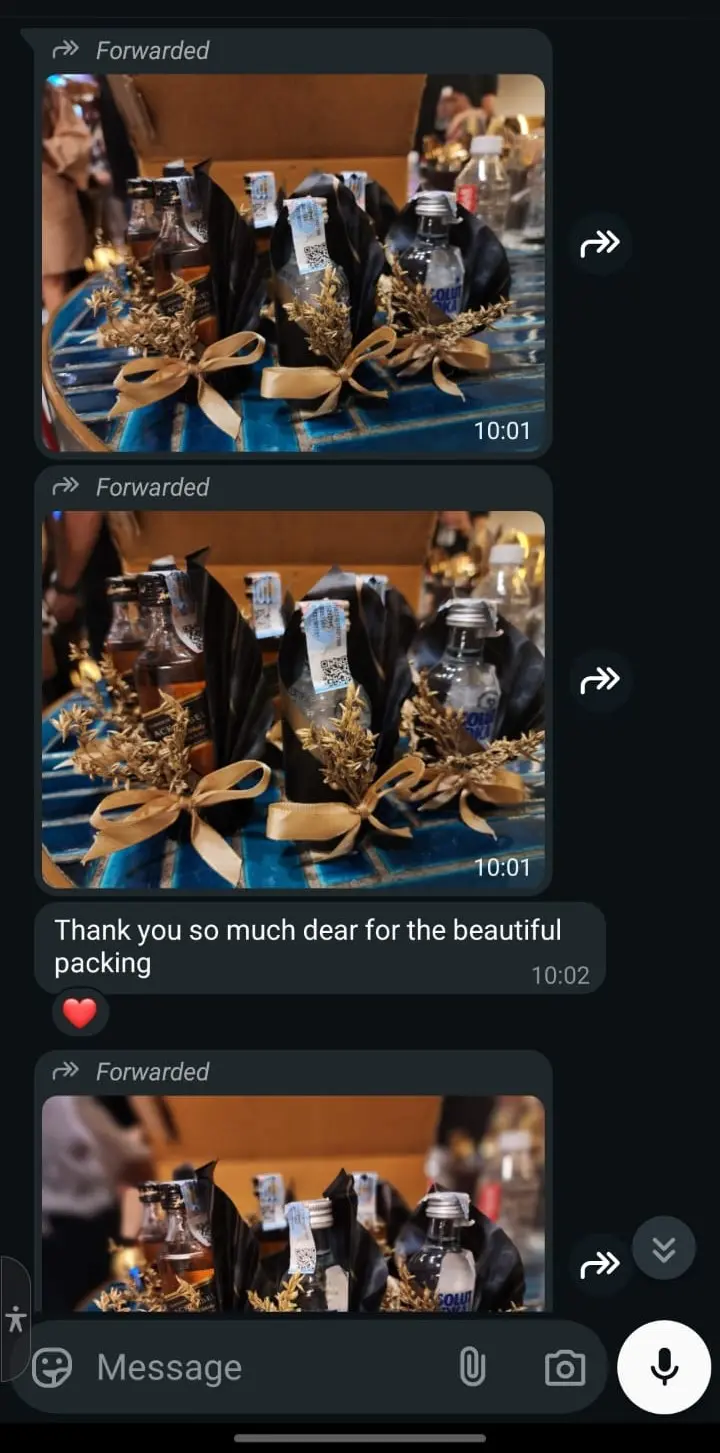Open the first forwarded bottle photo
The width and height of the screenshot is (720, 1453).
(x=293, y=262)
